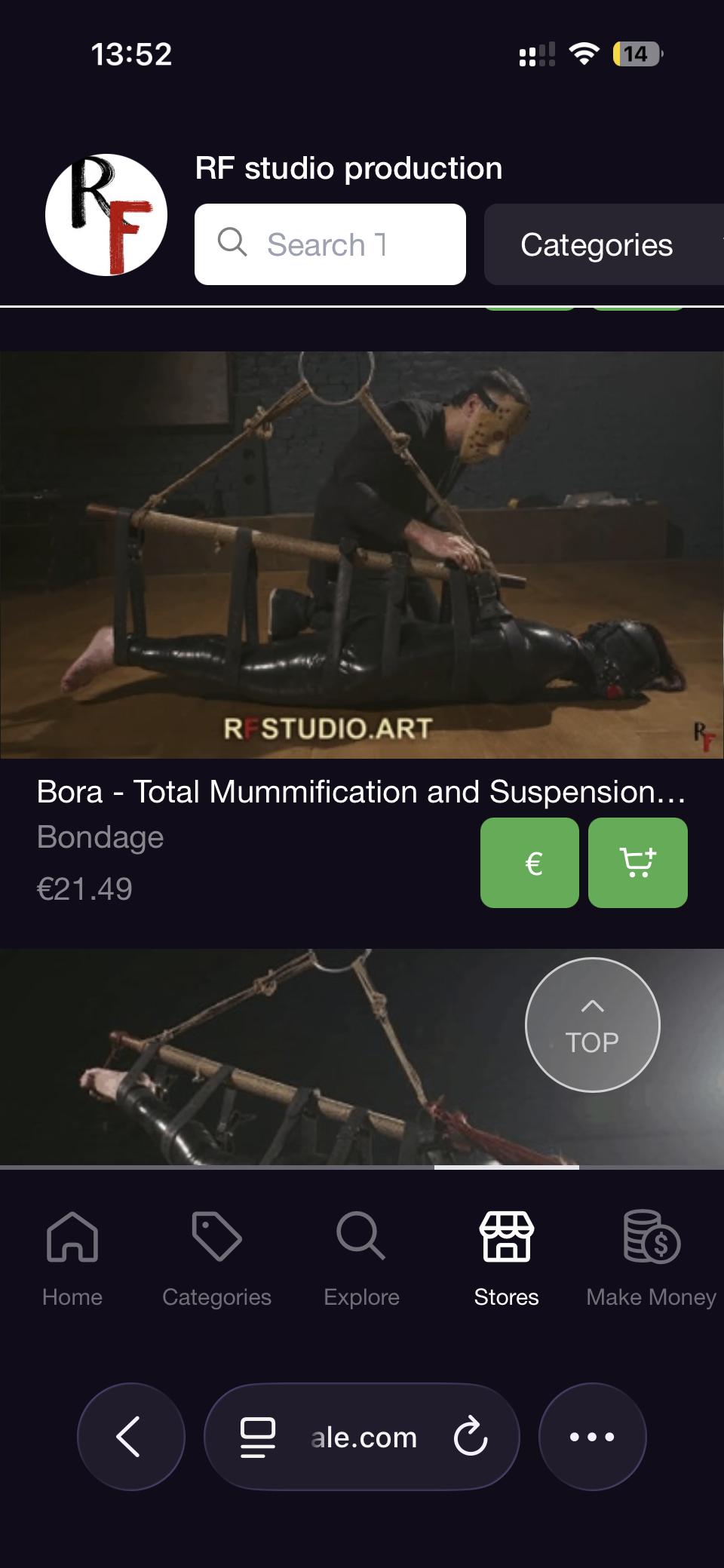This screenshot has height=1568, width=724.
Task: Open the RF studio production logo
Action: coord(106,215)
